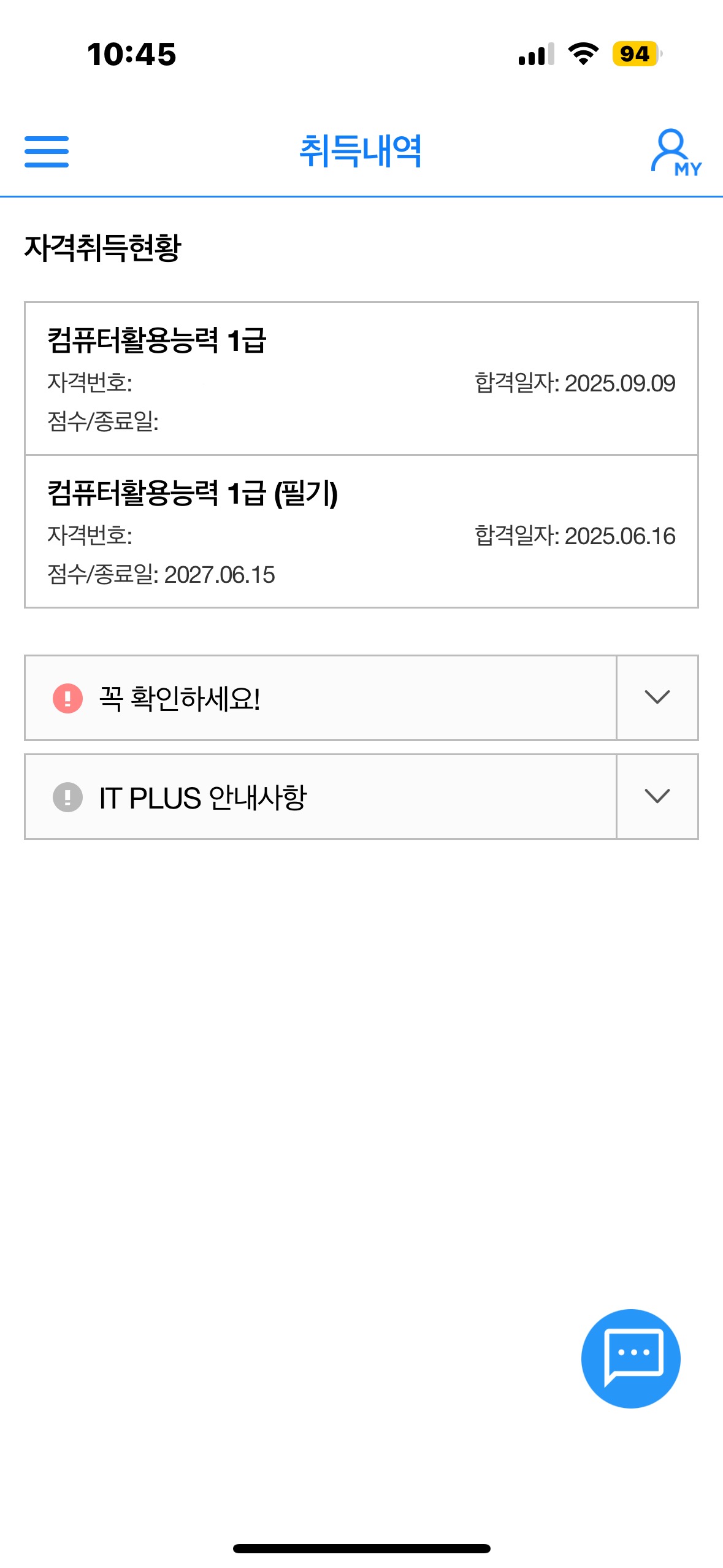723x1568 pixels.
Task: Open the 컴퓨터활용능력 1급 (필기) card
Action: coord(361,531)
